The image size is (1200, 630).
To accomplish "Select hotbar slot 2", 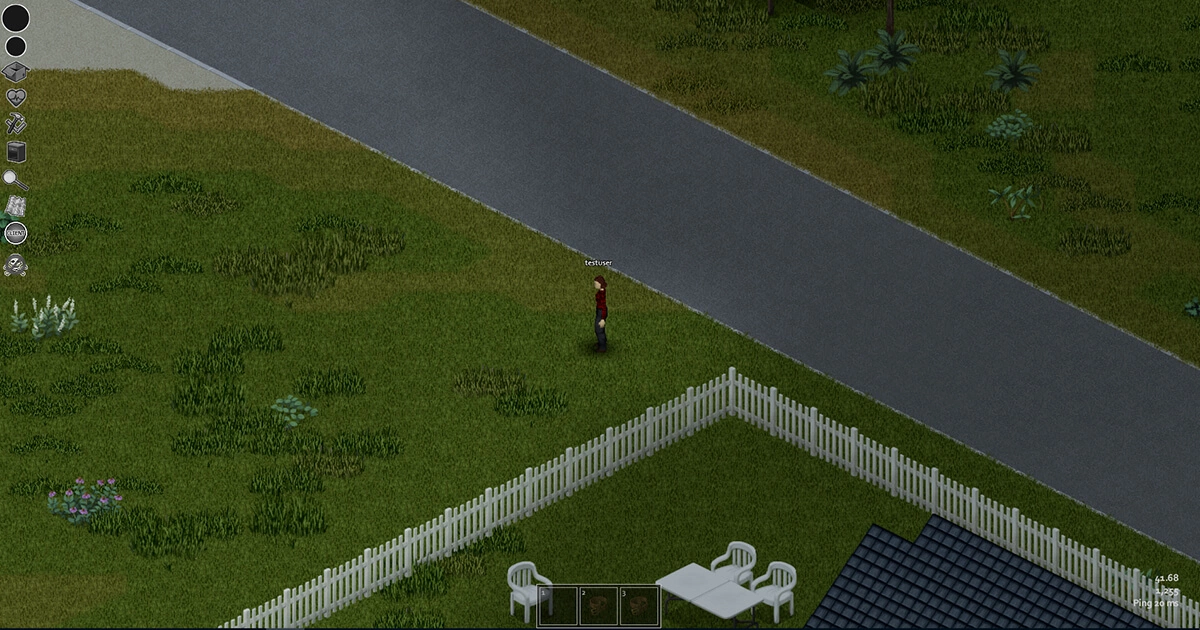I will (x=599, y=606).
